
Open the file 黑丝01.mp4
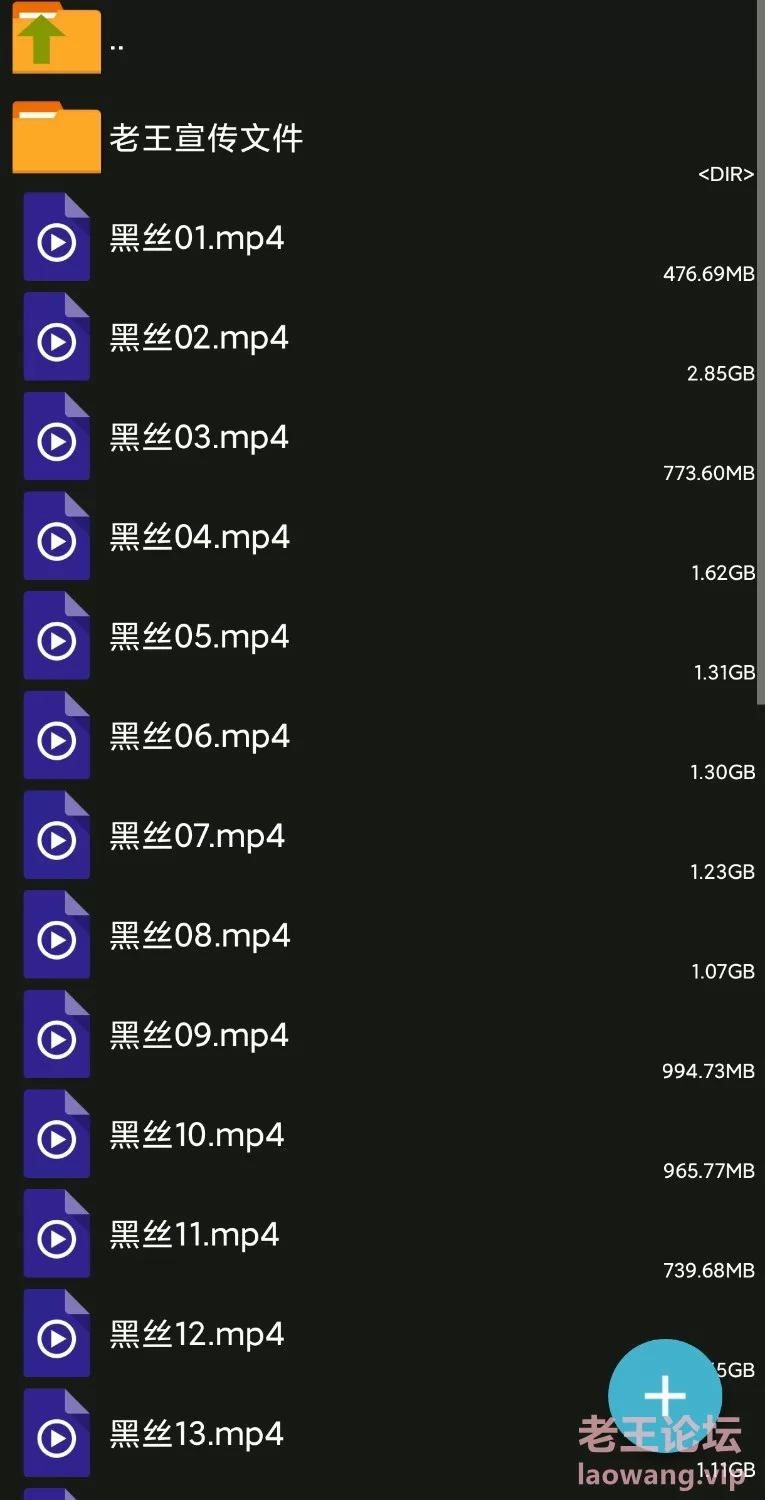382,238
